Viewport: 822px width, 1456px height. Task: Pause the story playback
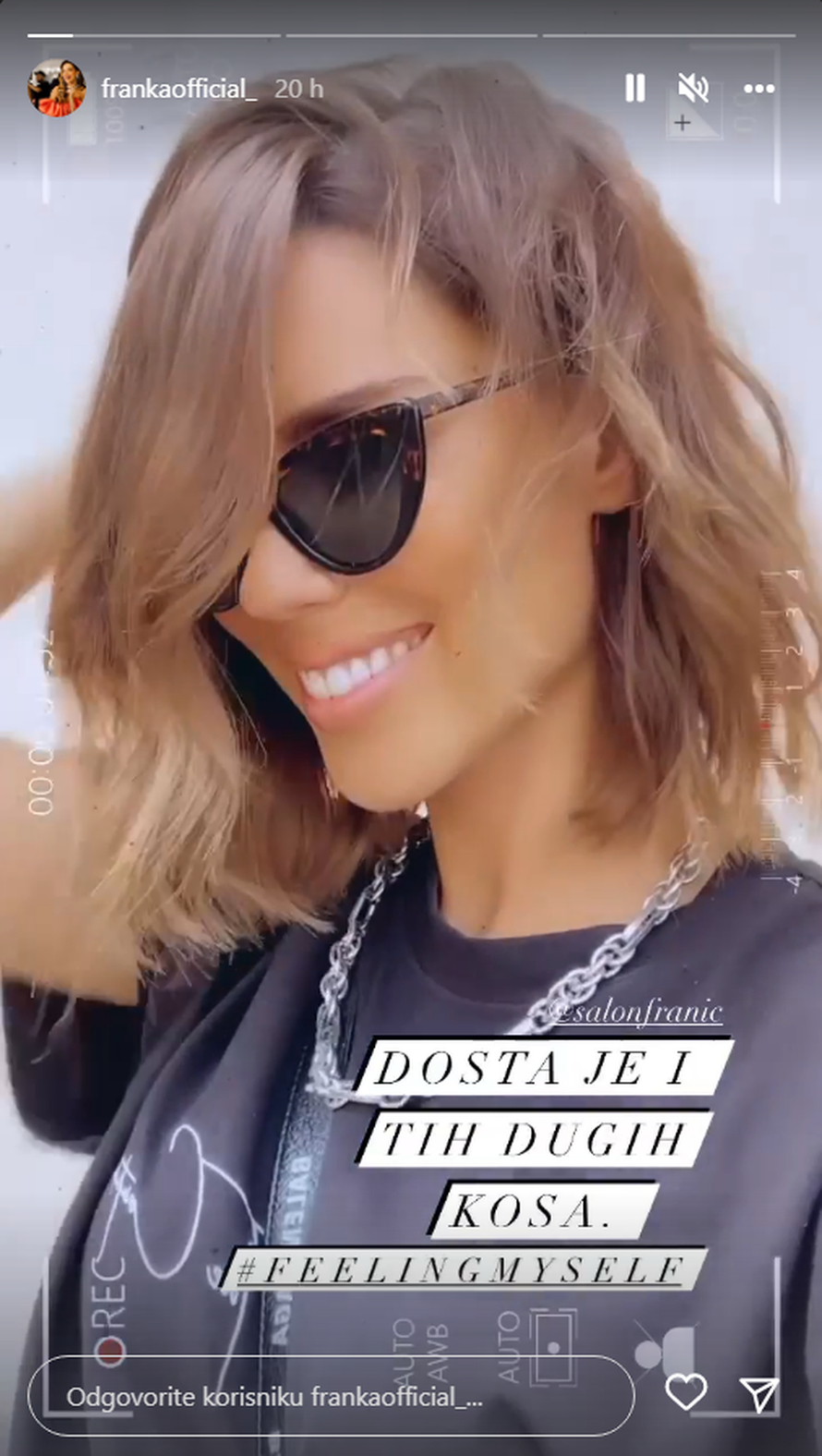[635, 89]
